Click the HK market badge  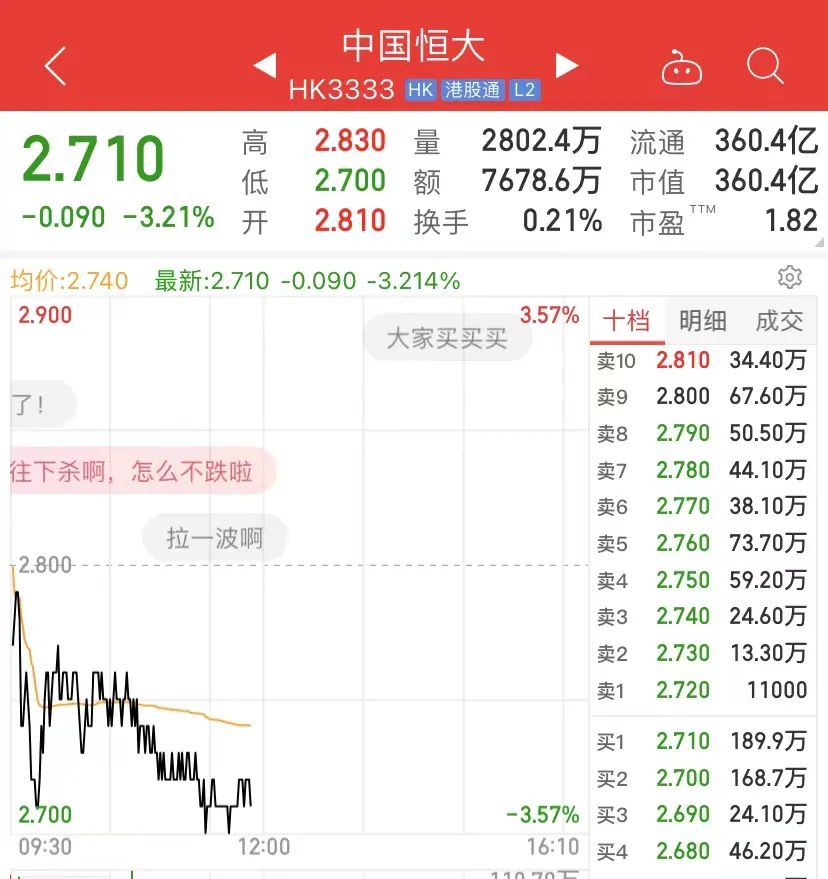(421, 89)
